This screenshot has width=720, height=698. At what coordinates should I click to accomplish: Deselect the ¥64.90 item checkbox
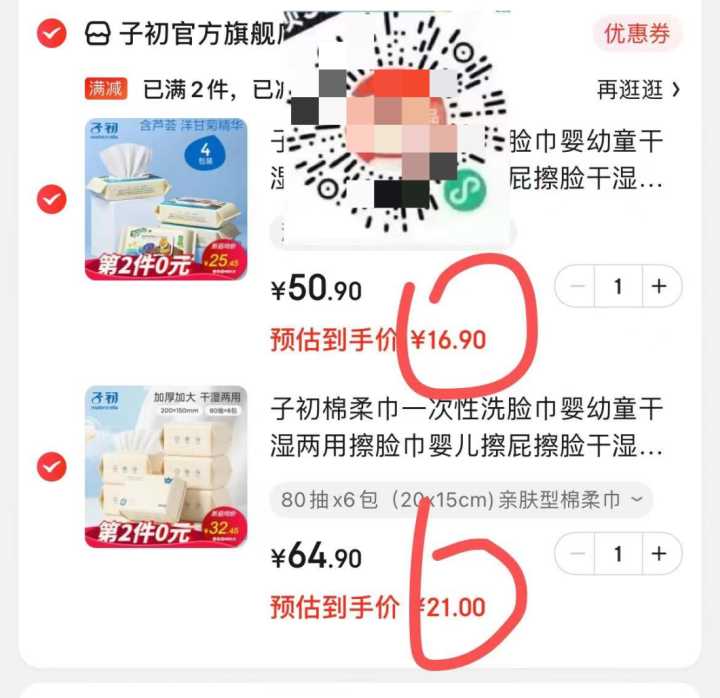point(51,466)
